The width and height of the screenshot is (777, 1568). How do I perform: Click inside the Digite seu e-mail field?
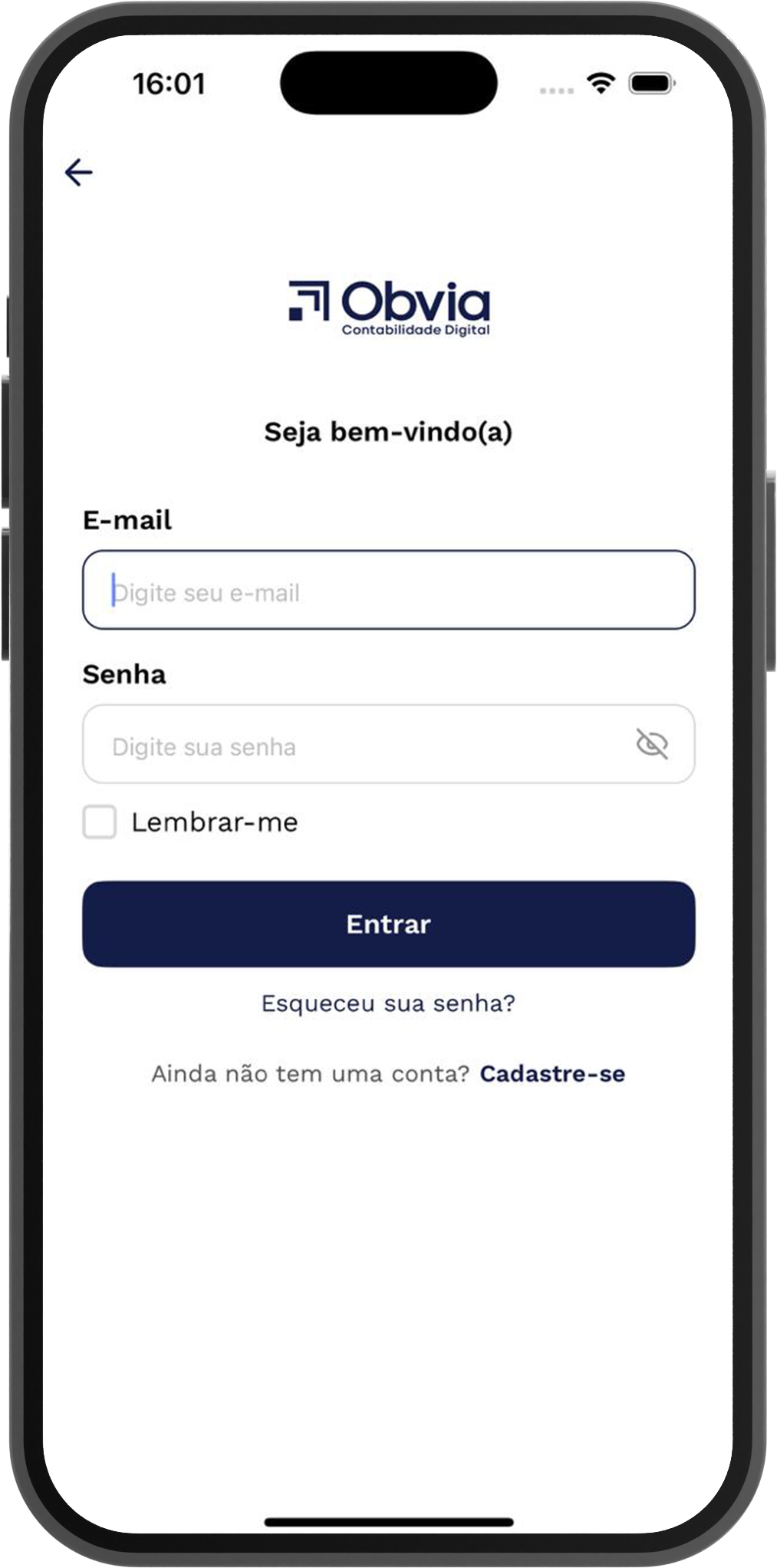[388, 591]
